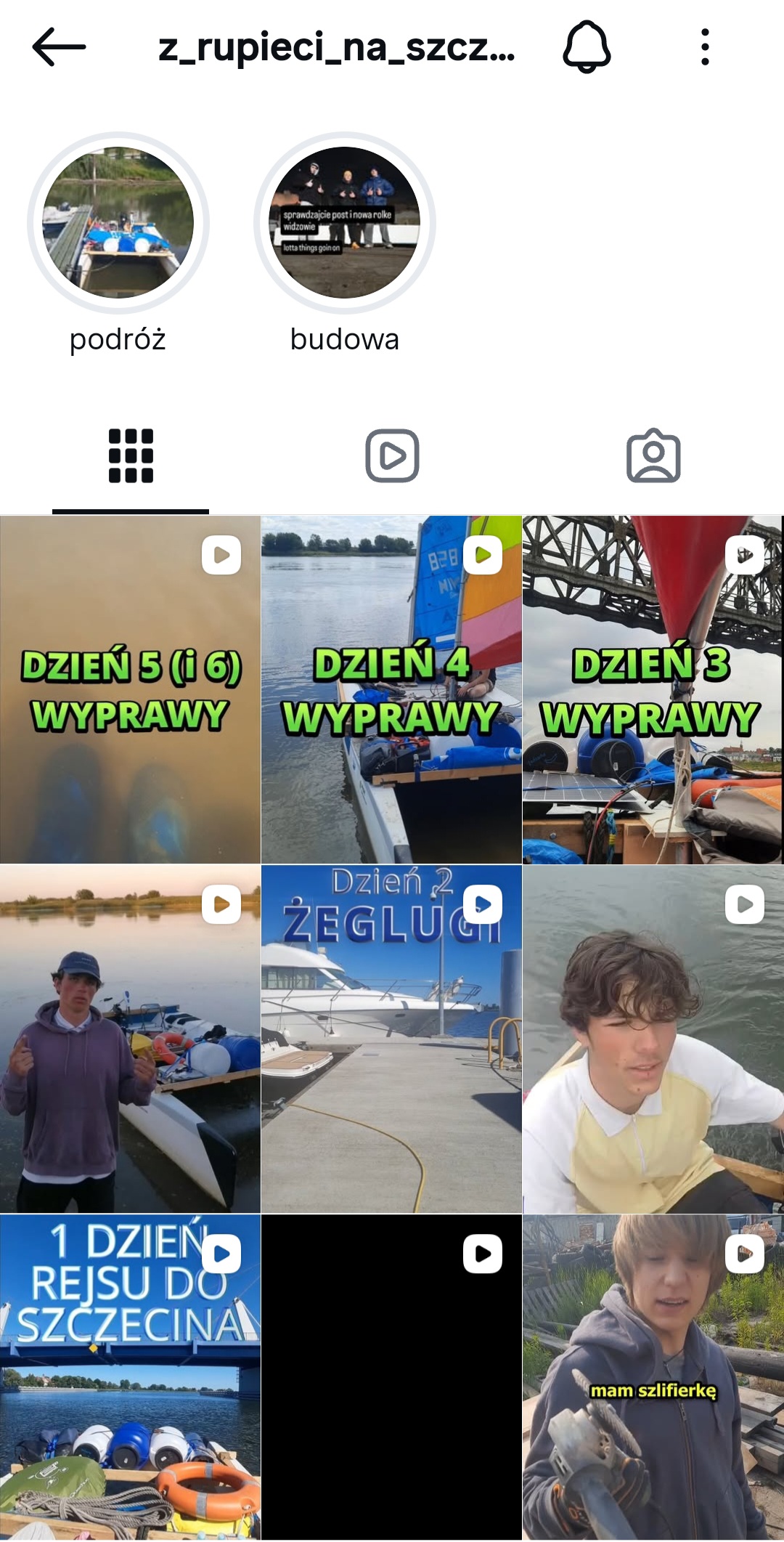This screenshot has width=784, height=1542.
Task: Open the notifications bell for this profile
Action: click(587, 47)
